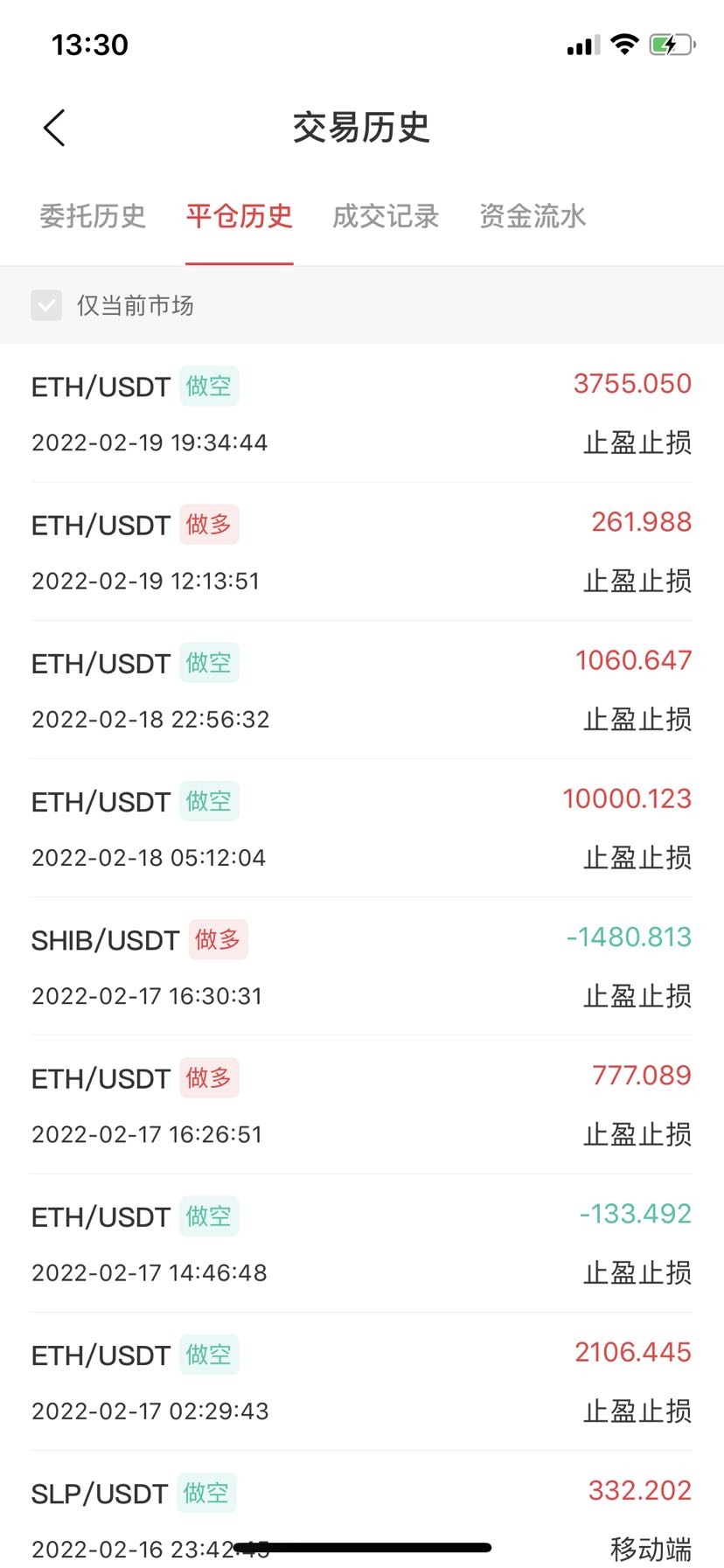The width and height of the screenshot is (724, 1568).
Task: Open the 成交记录 tab
Action: click(x=386, y=216)
